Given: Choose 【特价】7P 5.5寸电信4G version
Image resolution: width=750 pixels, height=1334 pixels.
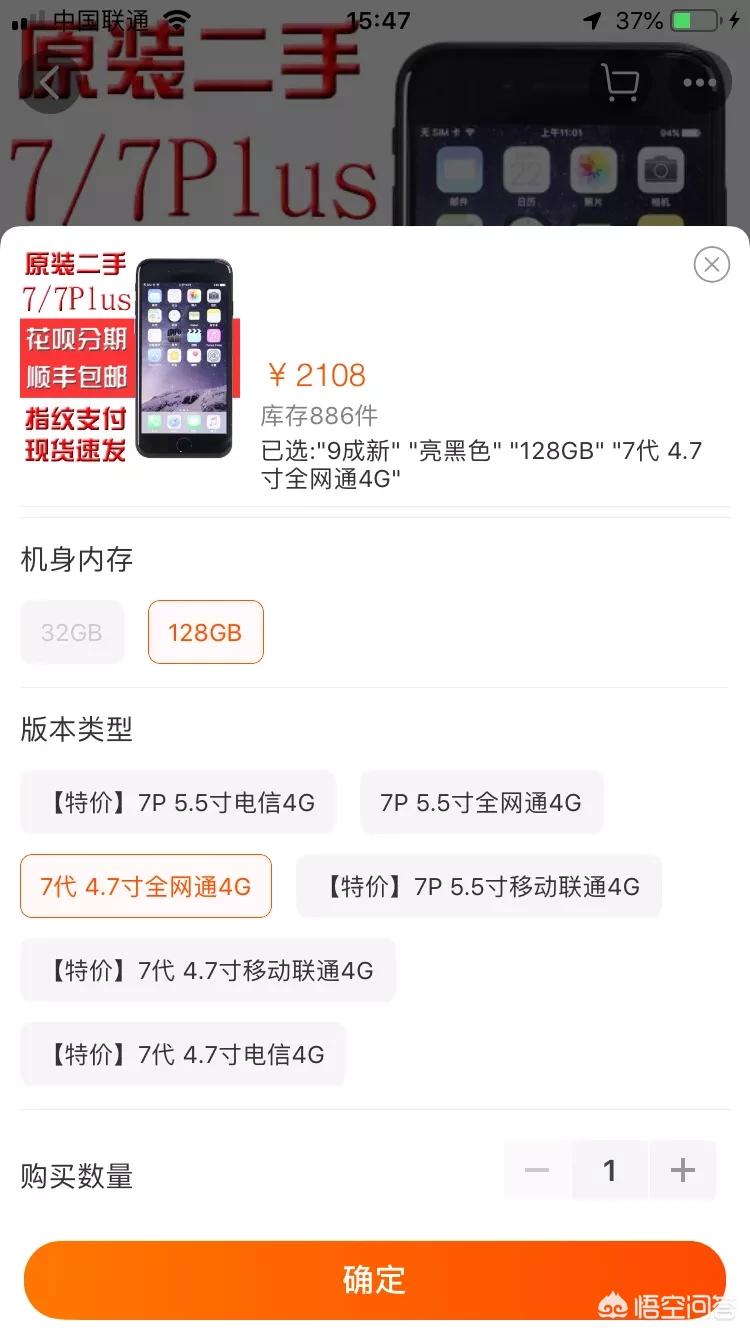Looking at the screenshot, I should 178,802.
